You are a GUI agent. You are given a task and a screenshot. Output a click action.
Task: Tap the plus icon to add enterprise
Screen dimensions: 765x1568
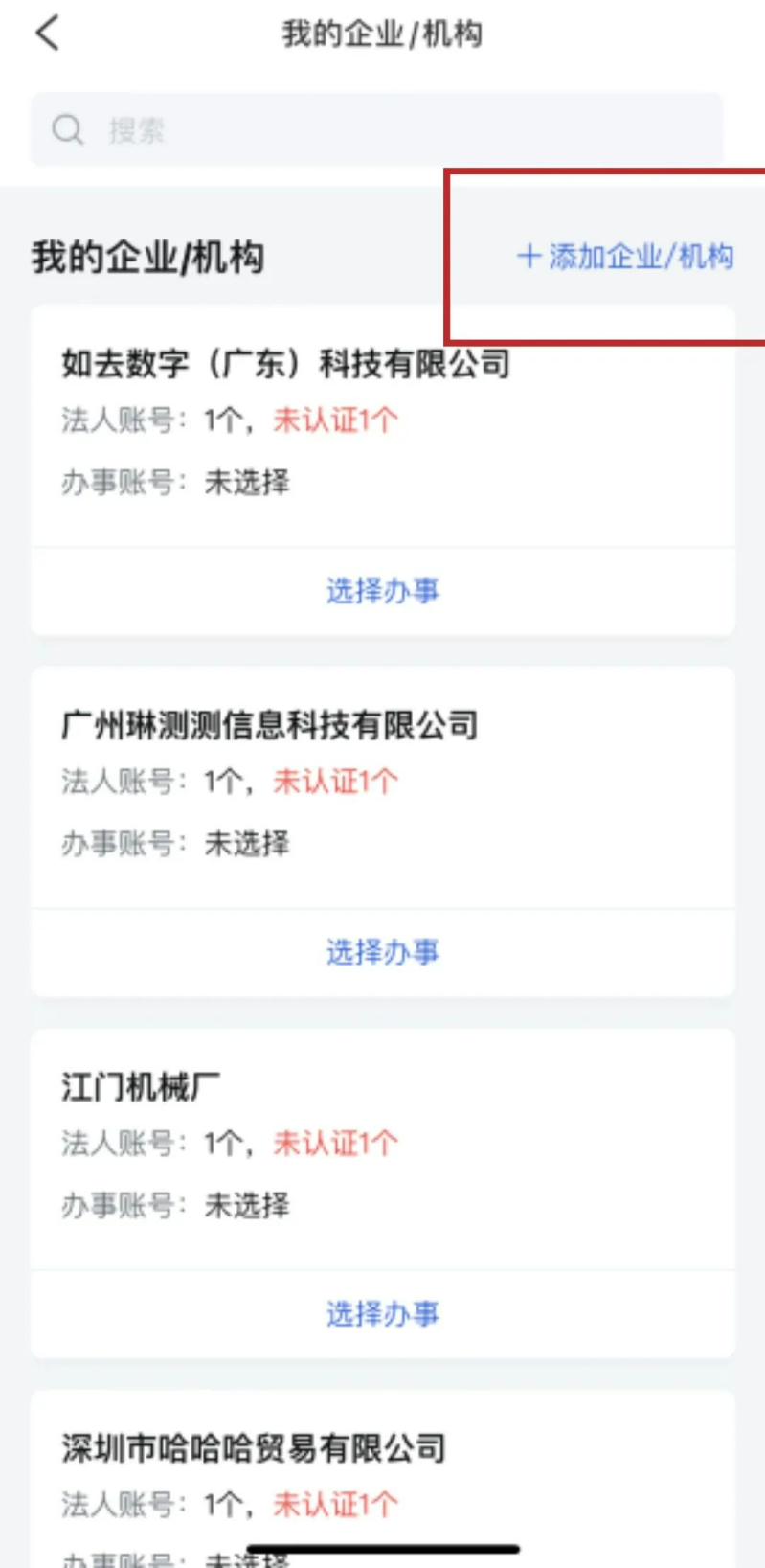530,256
